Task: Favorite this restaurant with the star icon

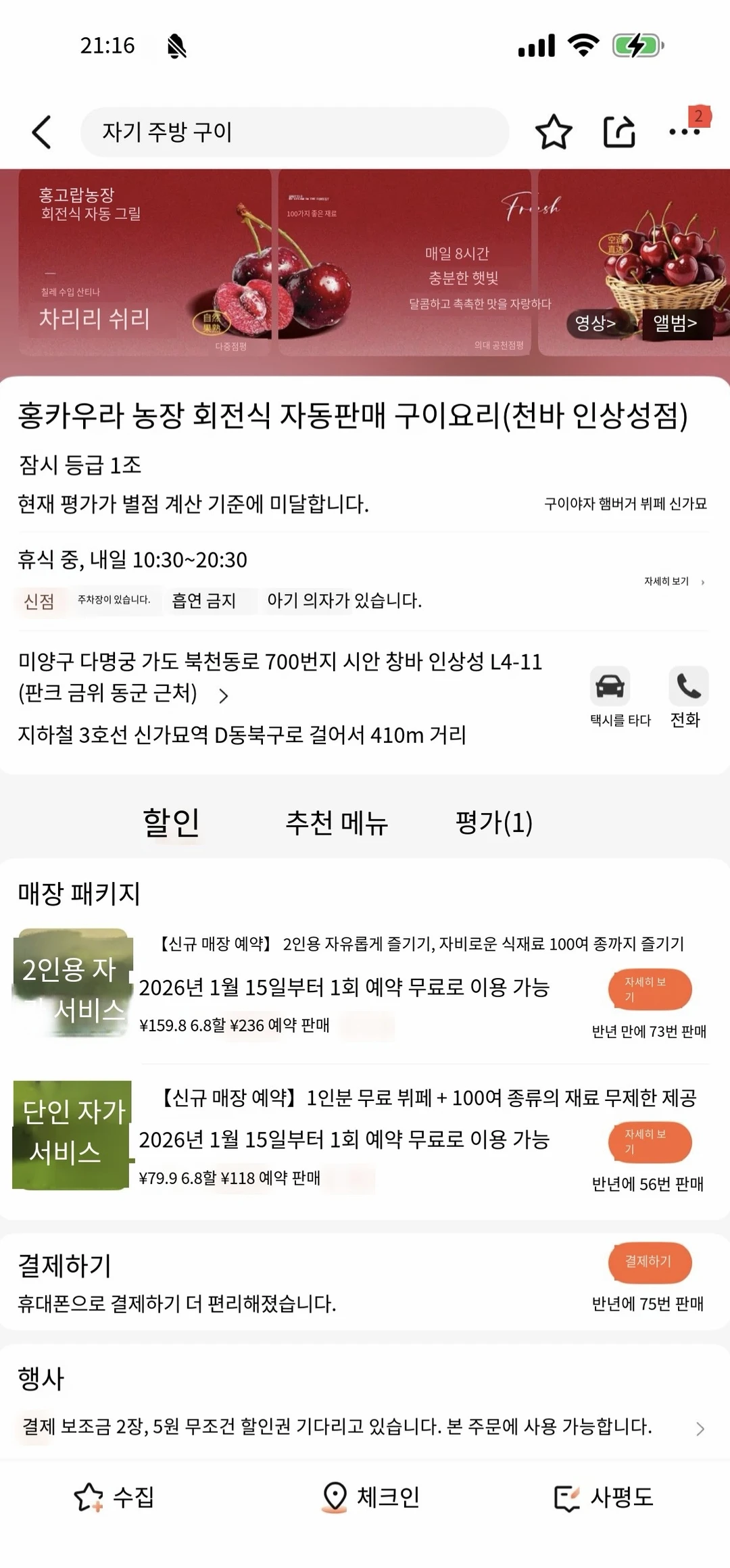Action: tap(554, 132)
